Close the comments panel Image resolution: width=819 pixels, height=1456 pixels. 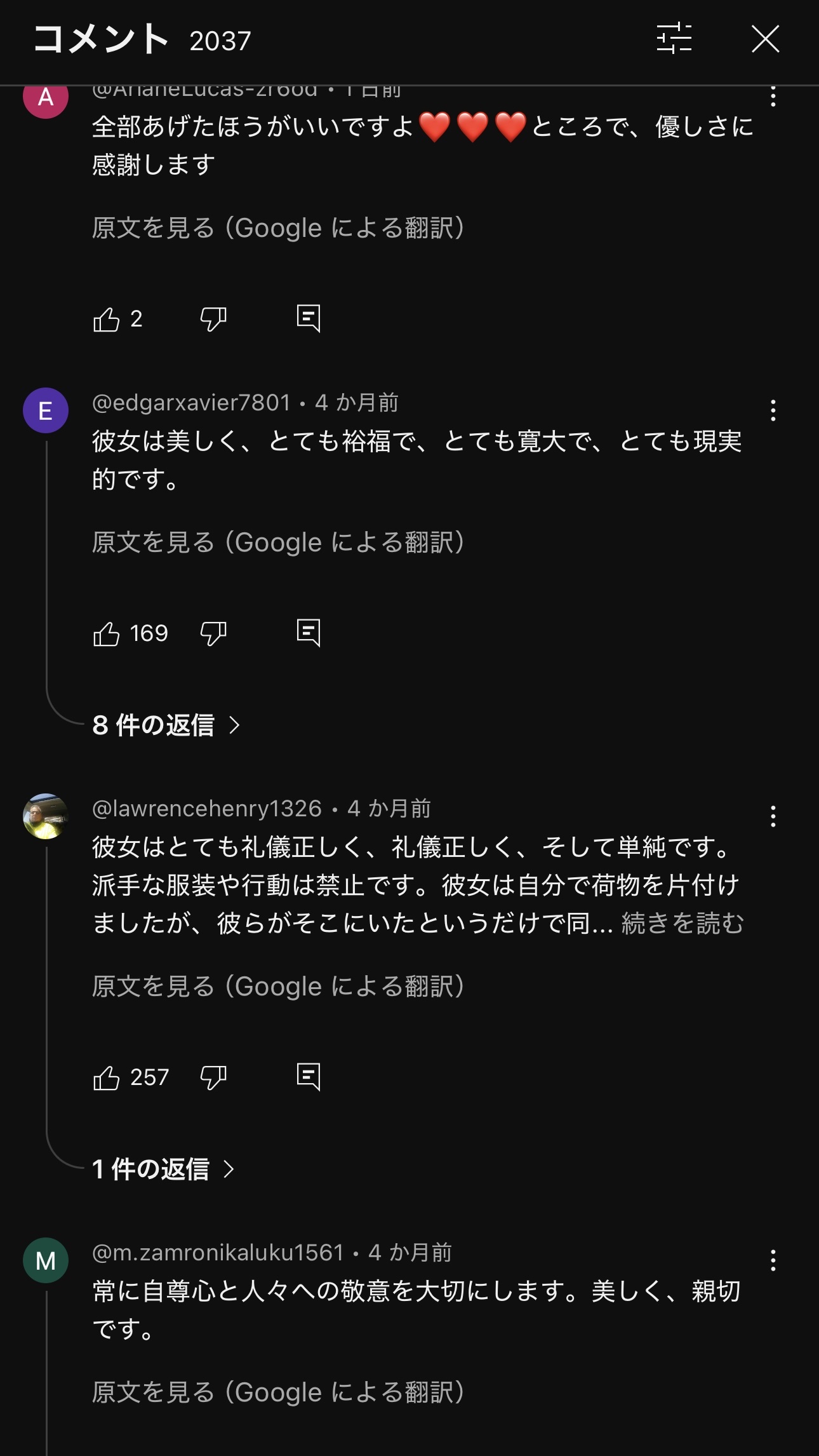pos(765,39)
